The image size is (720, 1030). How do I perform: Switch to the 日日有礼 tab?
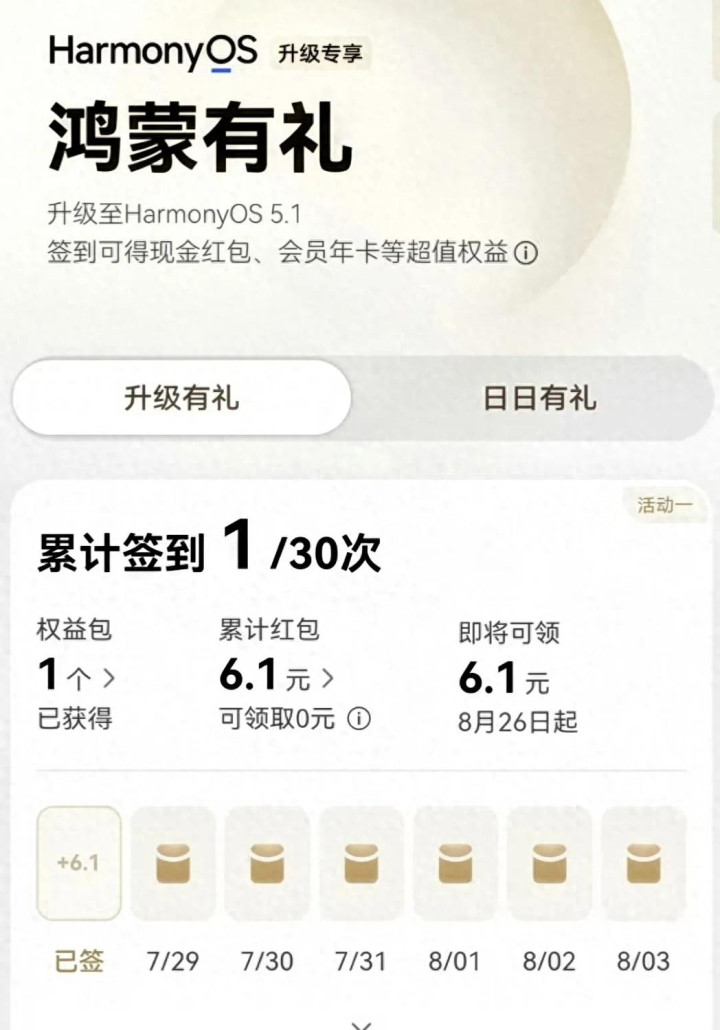539,398
